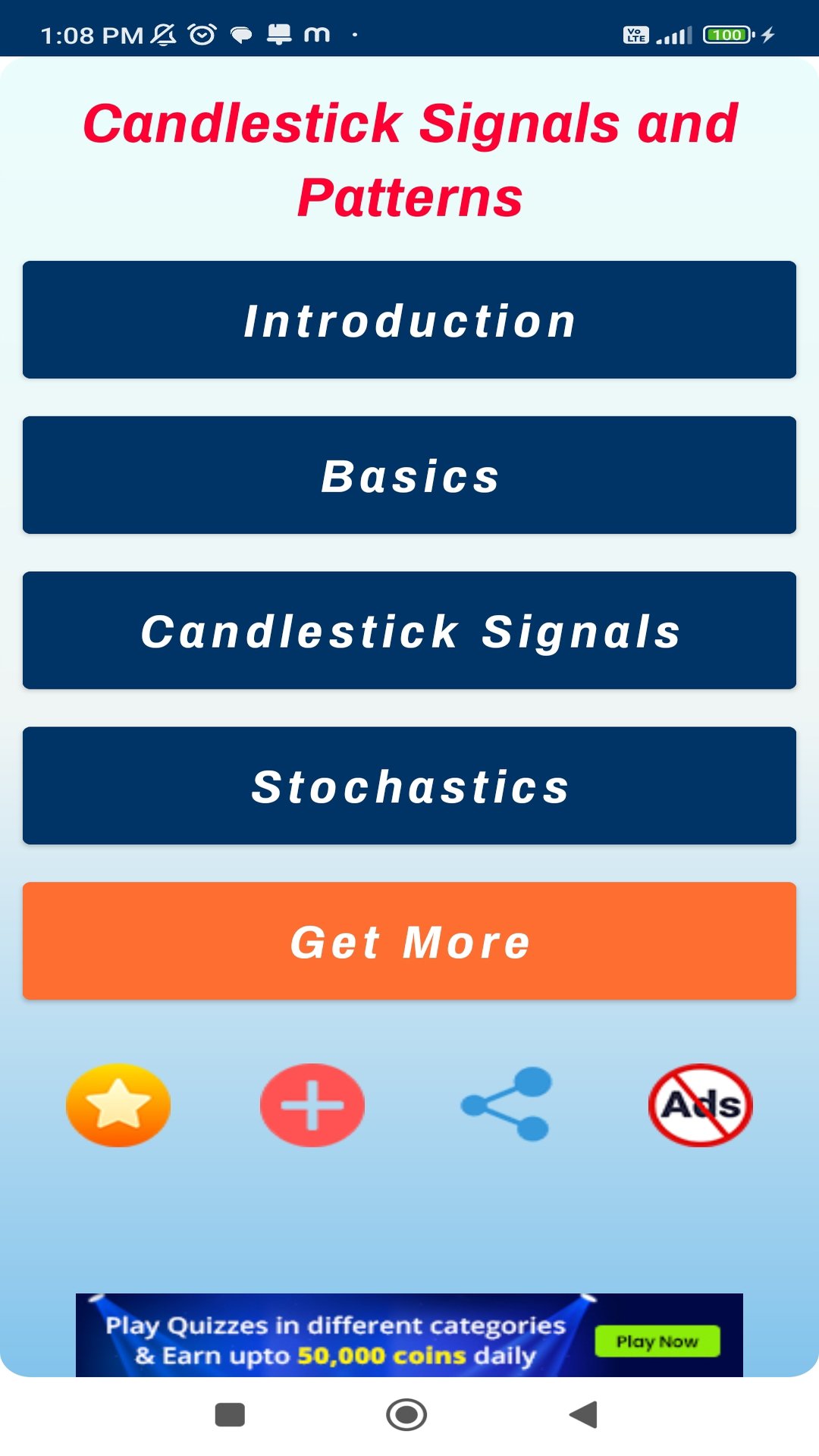Image resolution: width=819 pixels, height=1456 pixels.
Task: Go back using the system back button
Action: click(584, 1414)
